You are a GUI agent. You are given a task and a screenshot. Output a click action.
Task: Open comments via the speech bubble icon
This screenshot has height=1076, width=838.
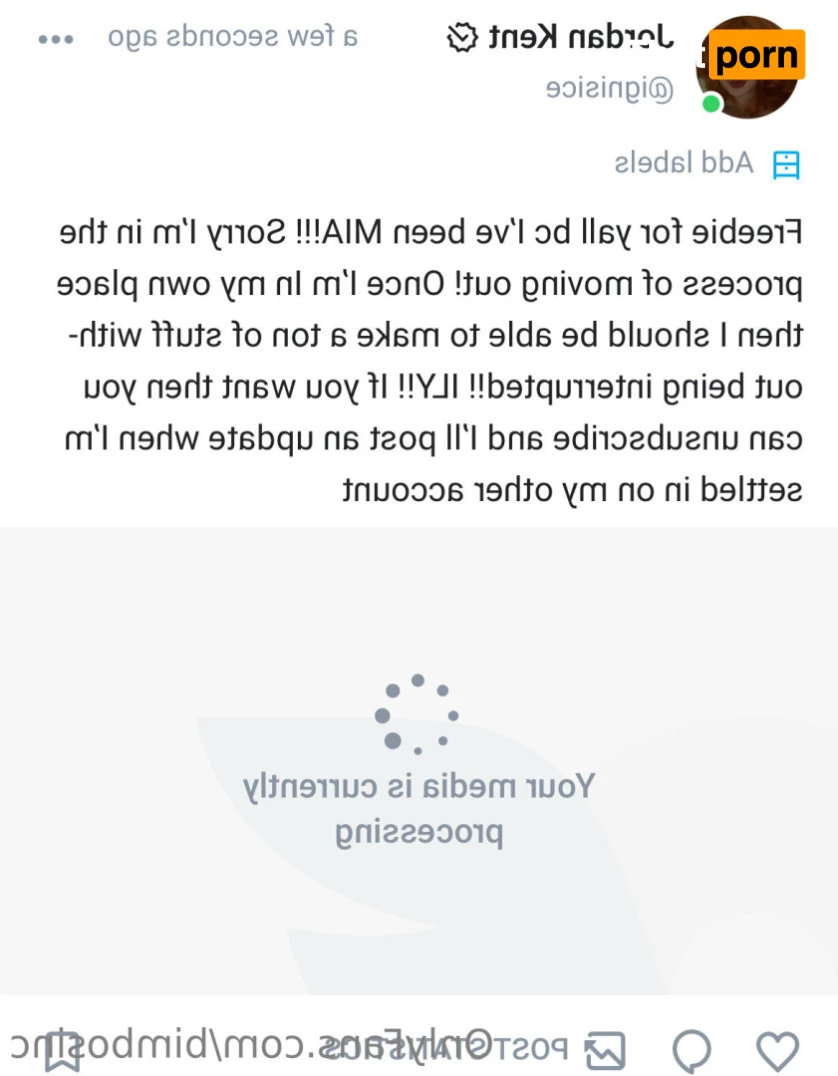691,1050
